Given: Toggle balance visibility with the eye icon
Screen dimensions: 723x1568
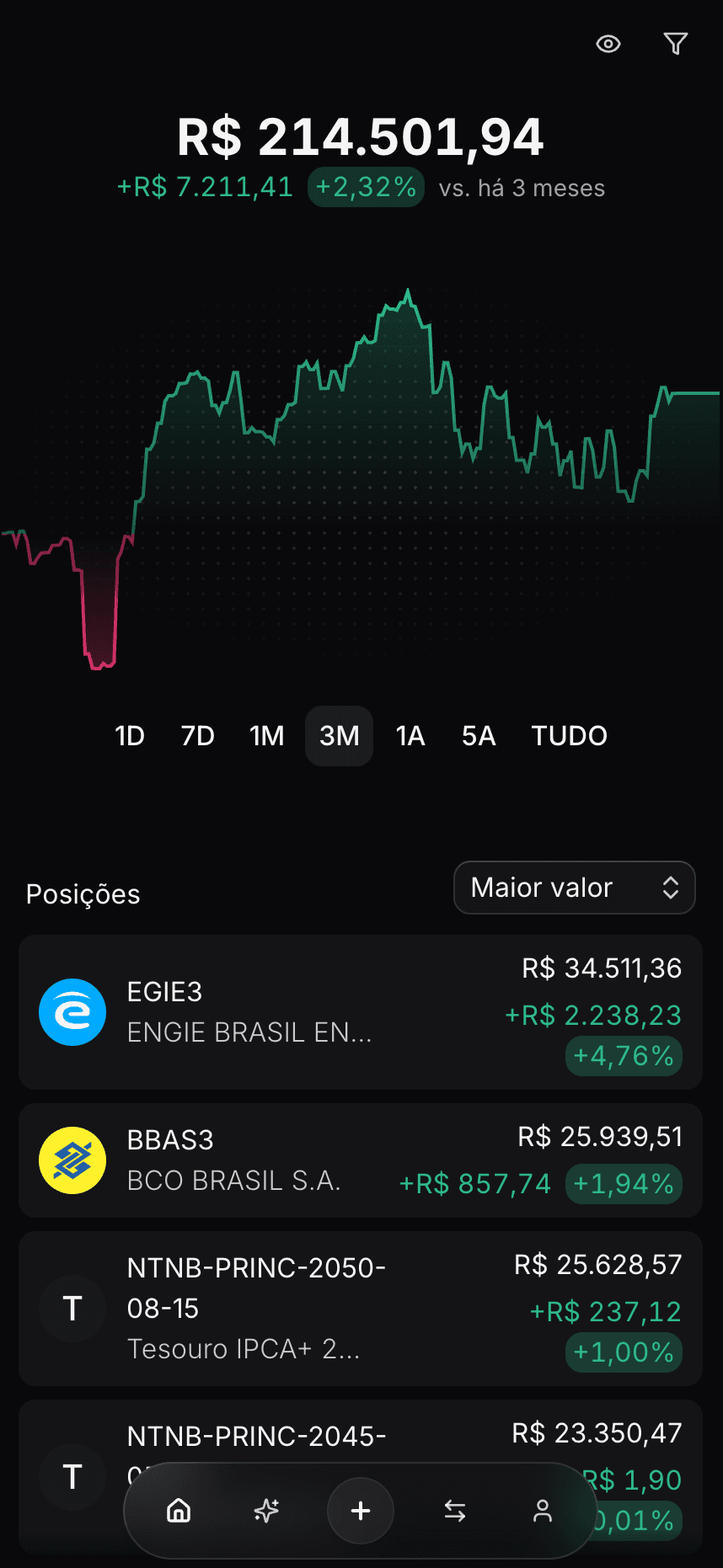Looking at the screenshot, I should click(x=608, y=44).
